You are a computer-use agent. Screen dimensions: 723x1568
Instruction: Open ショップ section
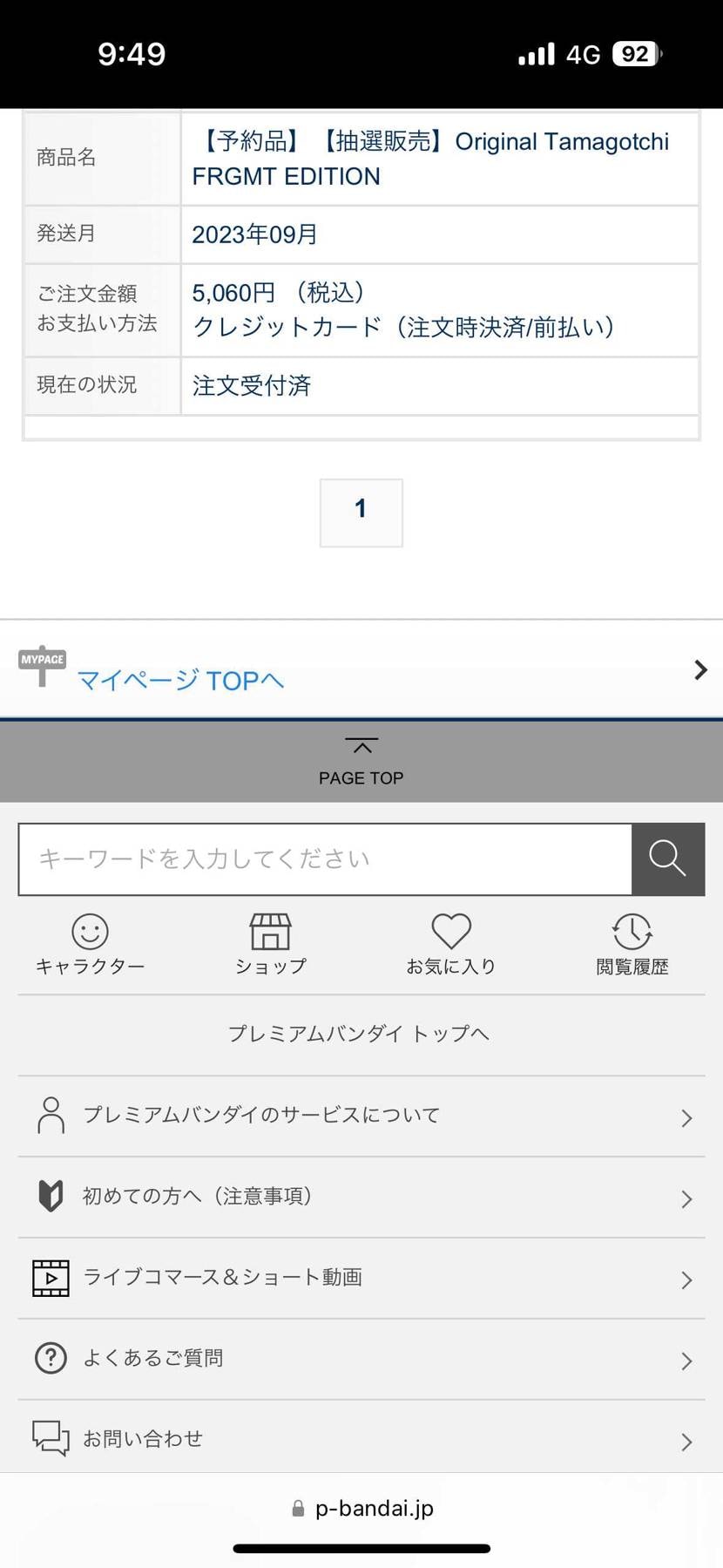pos(270,944)
